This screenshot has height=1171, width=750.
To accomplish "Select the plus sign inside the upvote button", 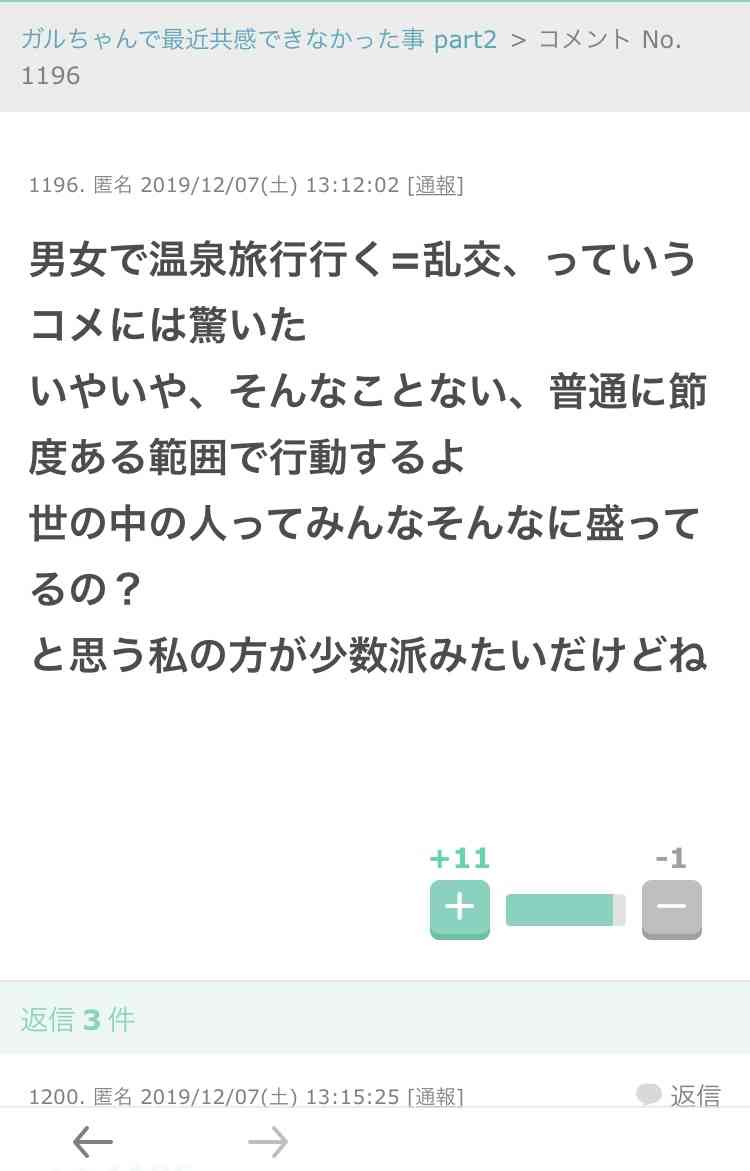I will point(459,908).
